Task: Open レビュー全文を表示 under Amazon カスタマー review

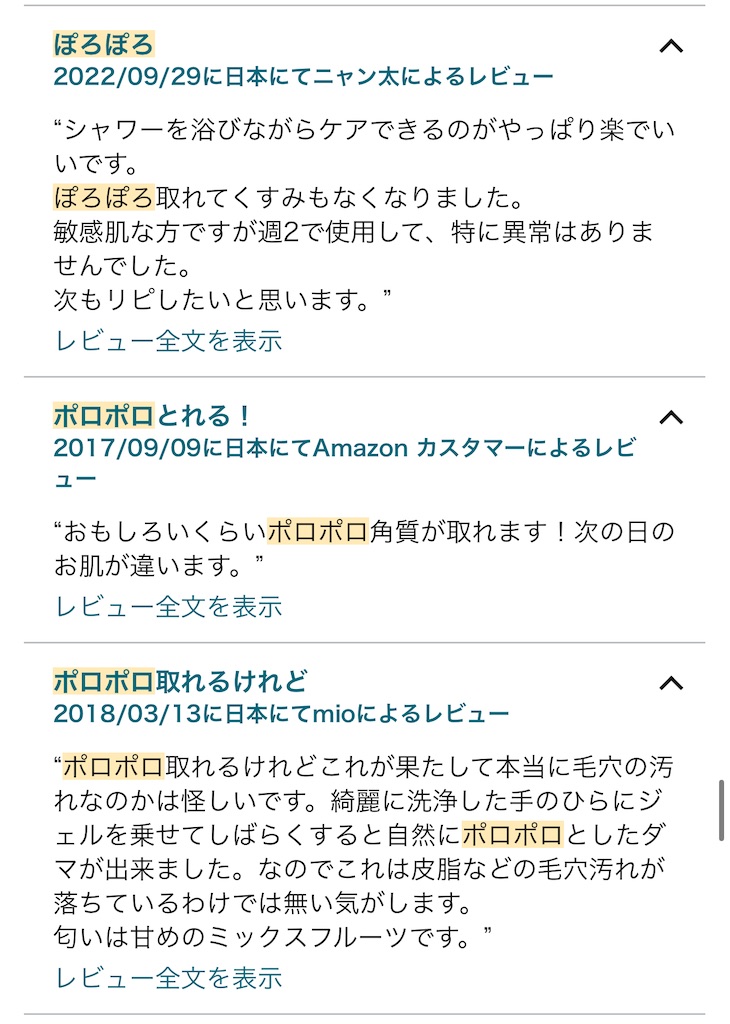Action: click(x=167, y=606)
